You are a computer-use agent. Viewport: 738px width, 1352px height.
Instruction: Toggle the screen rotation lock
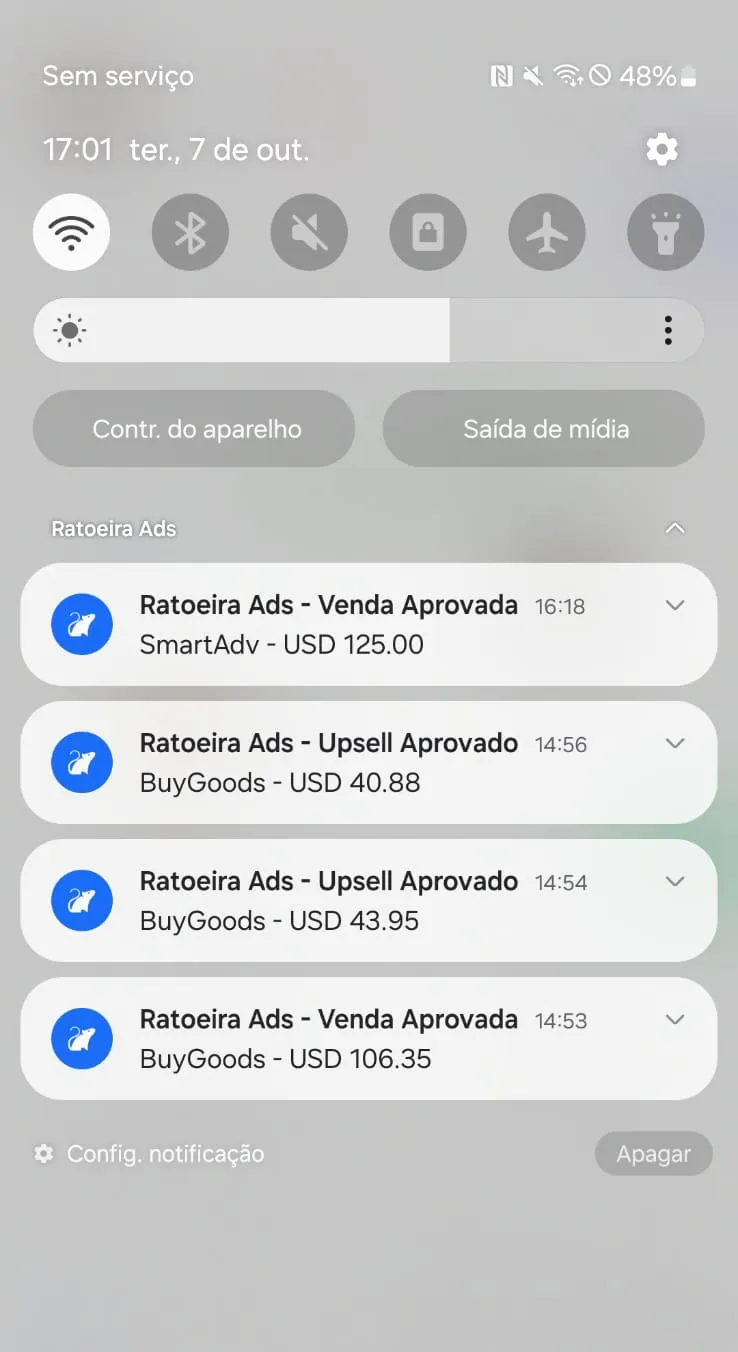coord(428,232)
